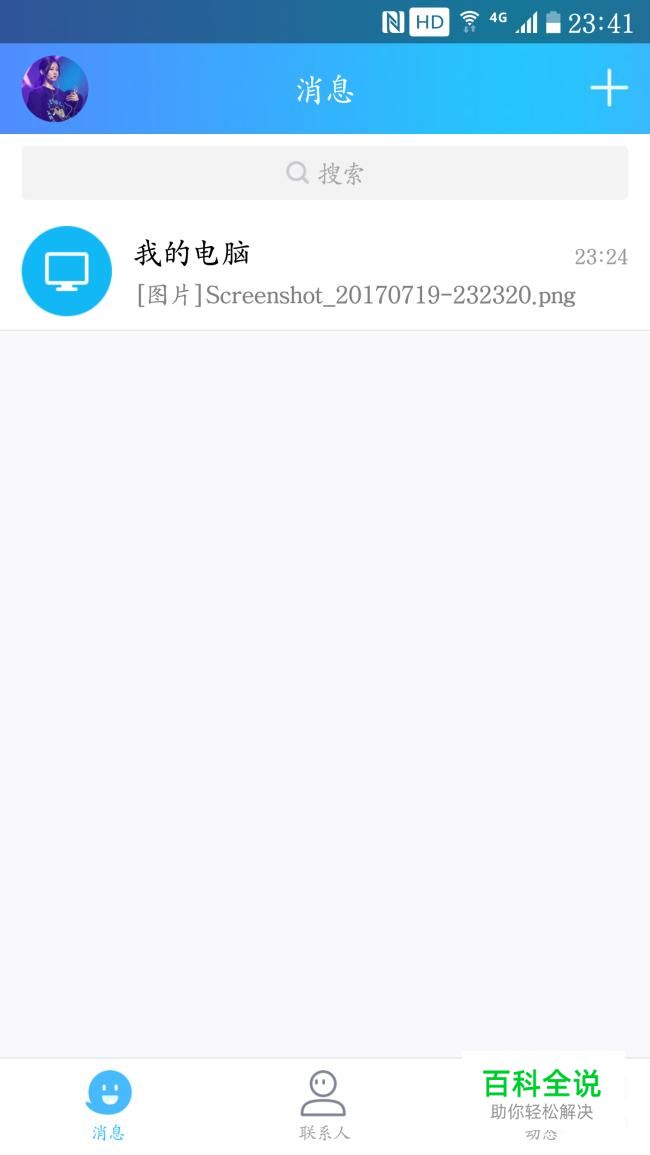Viewport: 650px width, 1155px height.
Task: Open the profile avatar in top bar
Action: [55, 89]
